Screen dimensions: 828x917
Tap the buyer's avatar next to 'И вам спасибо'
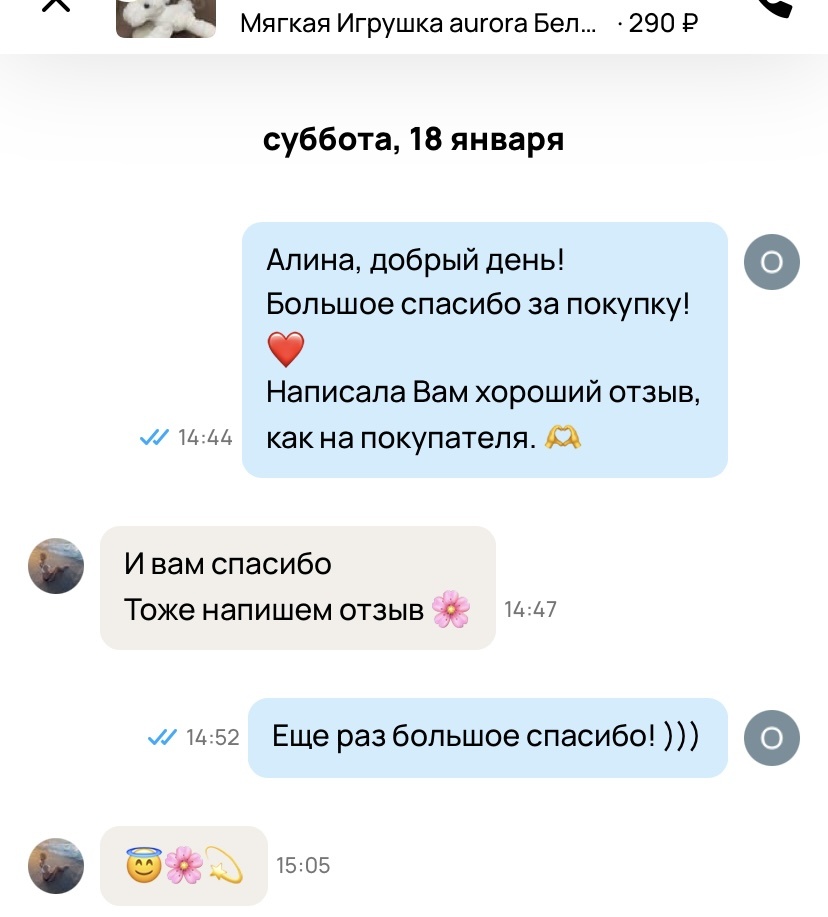point(55,566)
